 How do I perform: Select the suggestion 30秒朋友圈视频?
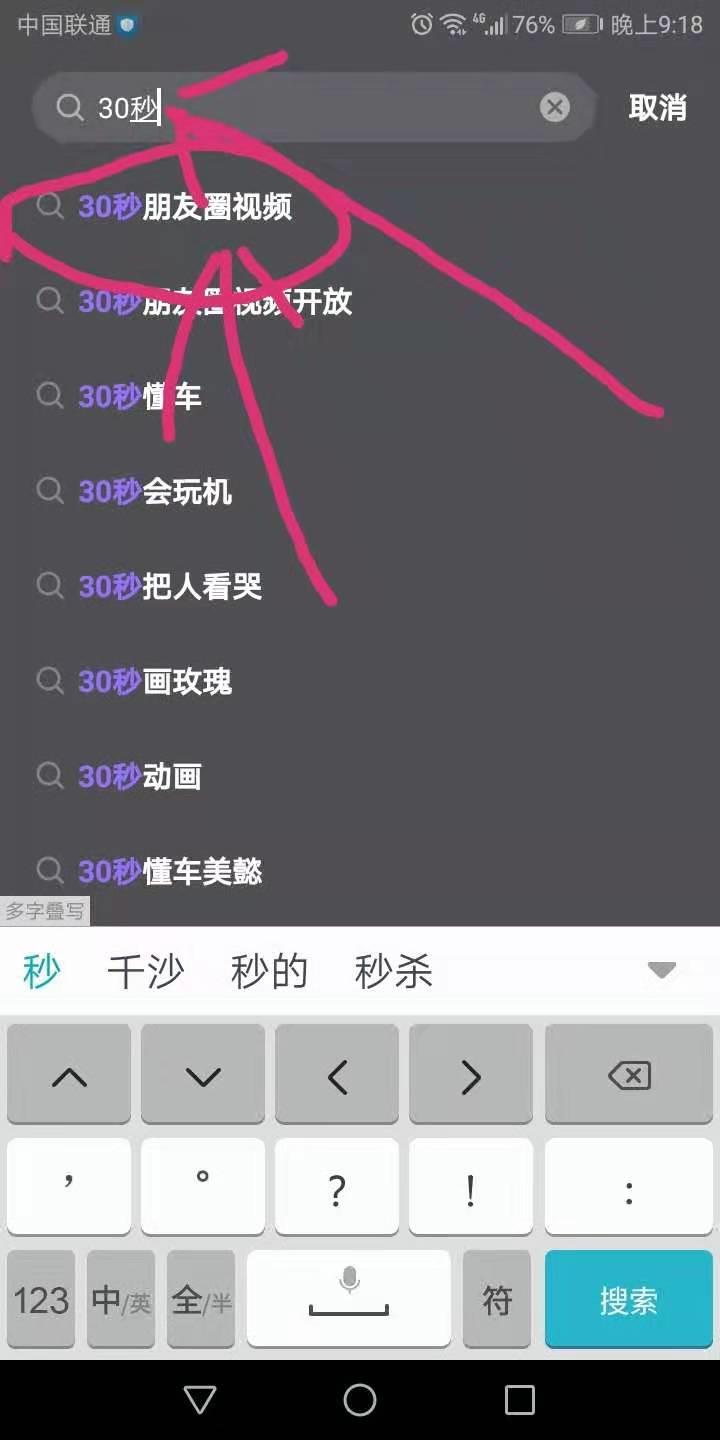pos(185,207)
